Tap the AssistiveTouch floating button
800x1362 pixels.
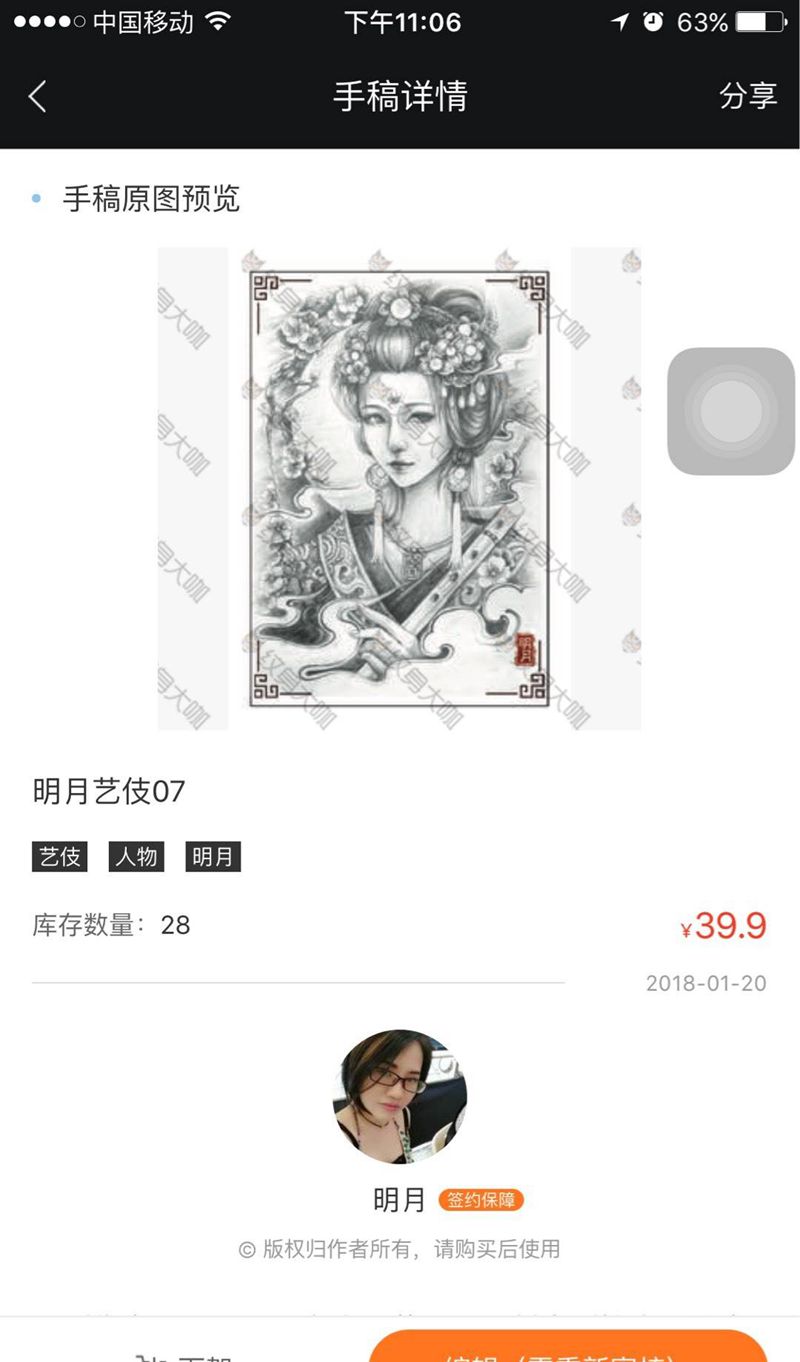coord(731,411)
